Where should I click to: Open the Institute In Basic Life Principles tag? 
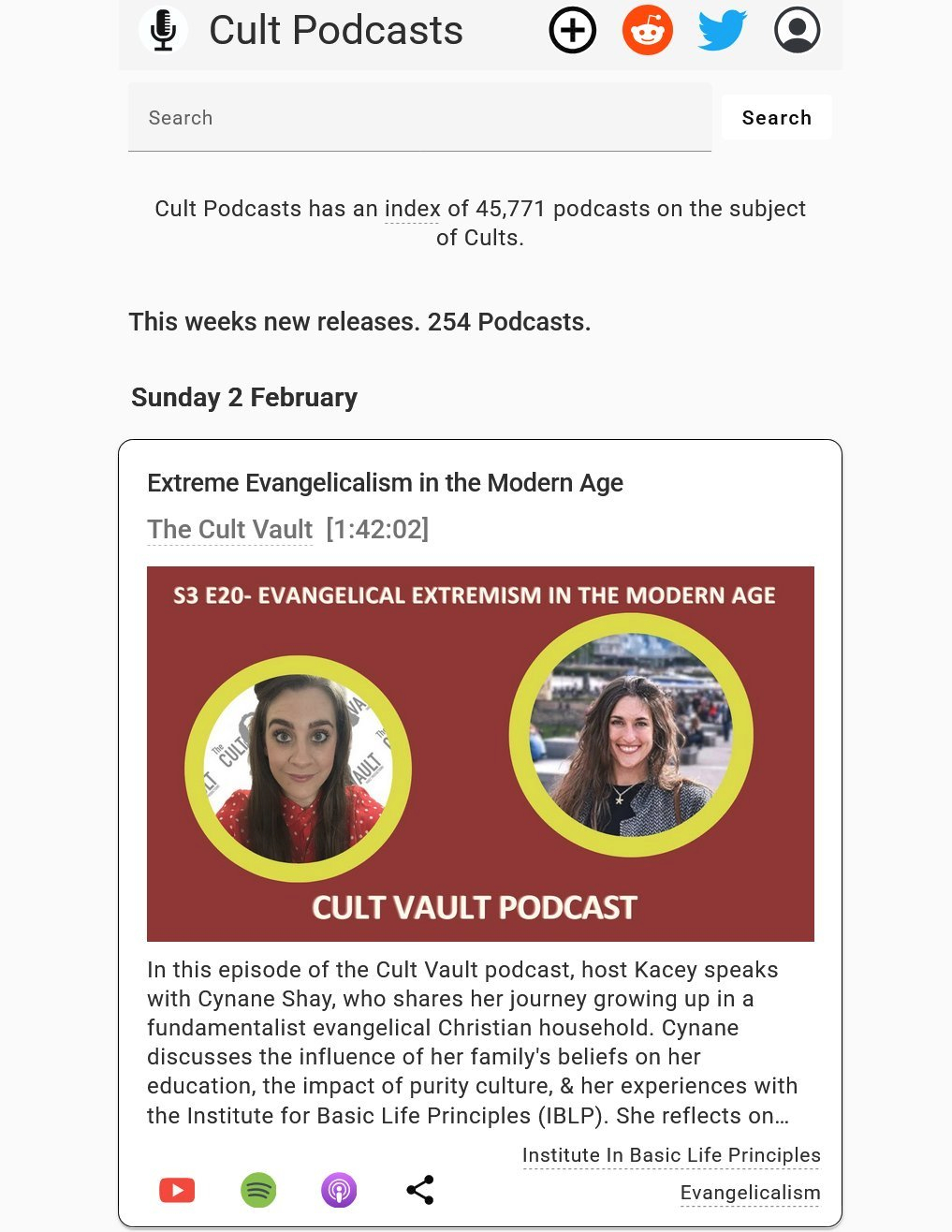(x=671, y=1155)
